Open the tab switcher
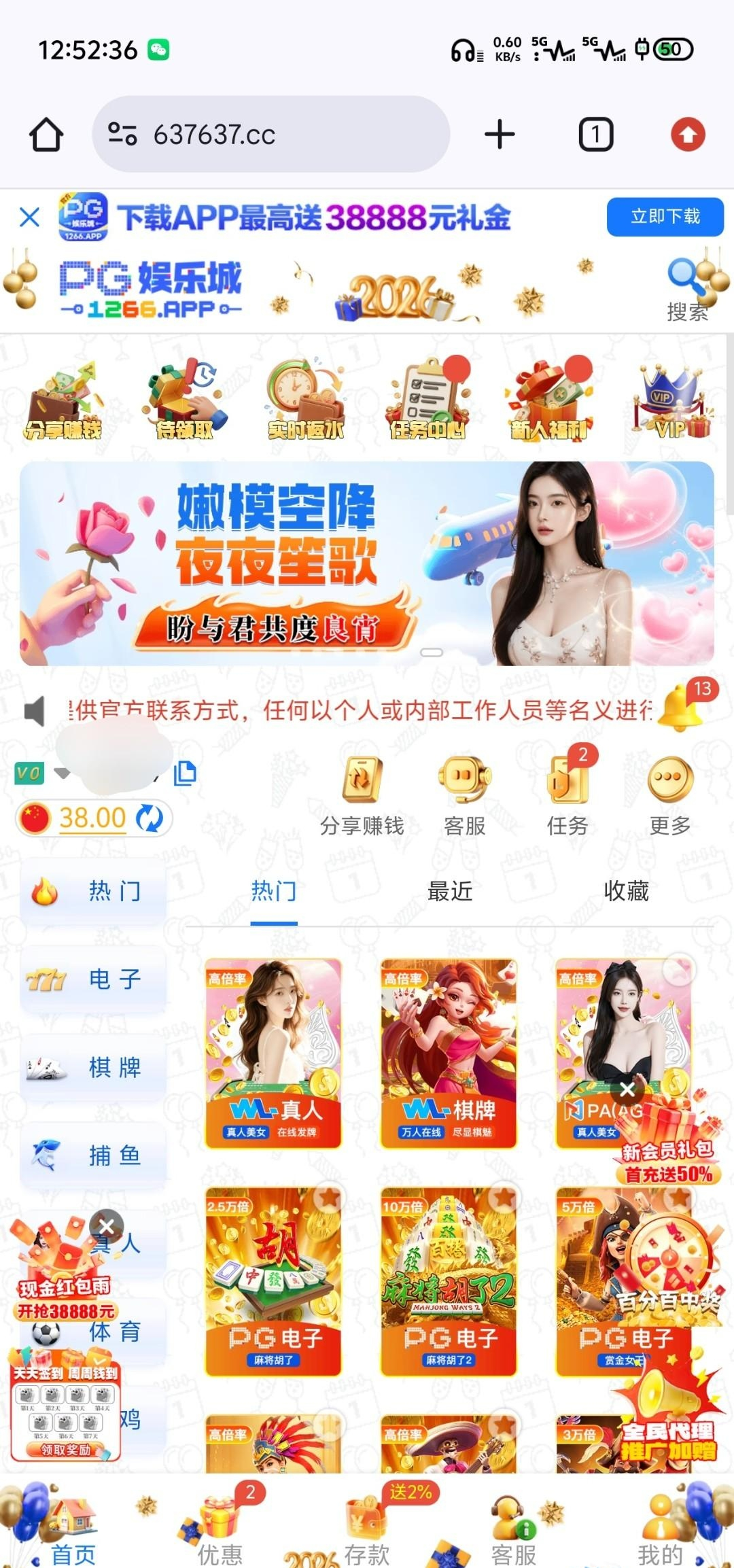 595,135
